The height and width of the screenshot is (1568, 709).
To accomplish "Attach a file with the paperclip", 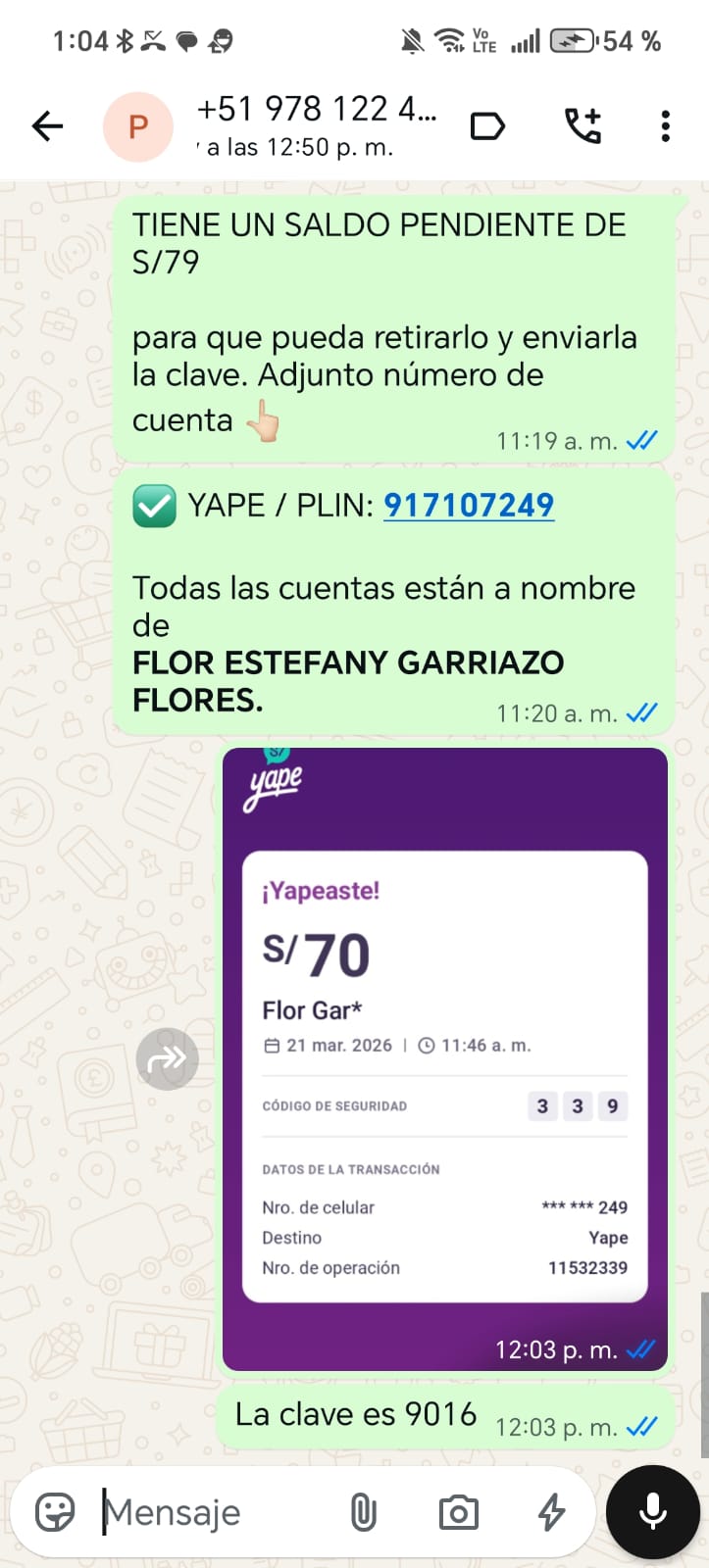I will pyautogui.click(x=363, y=1512).
